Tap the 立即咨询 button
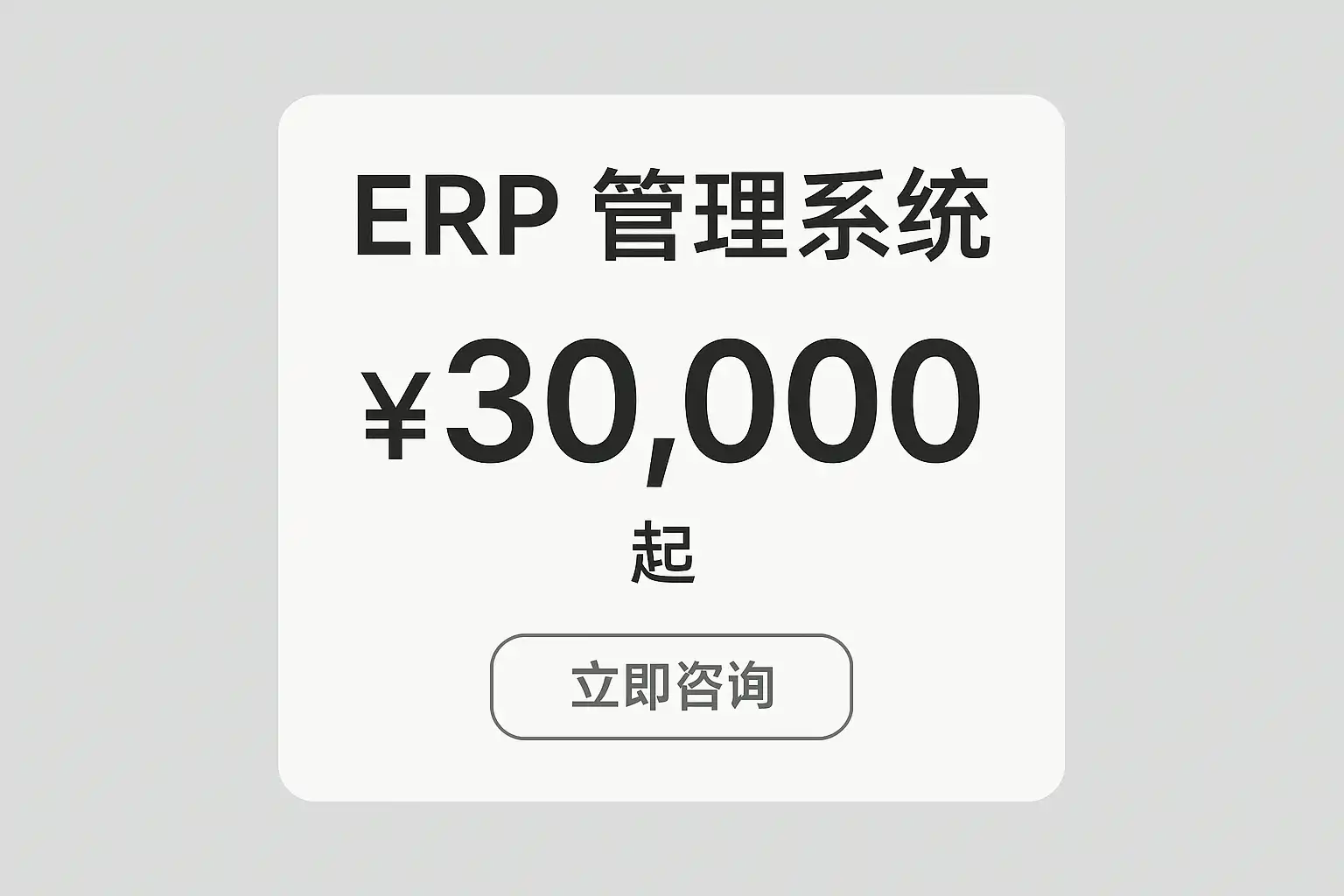The image size is (1344, 896). point(671,687)
